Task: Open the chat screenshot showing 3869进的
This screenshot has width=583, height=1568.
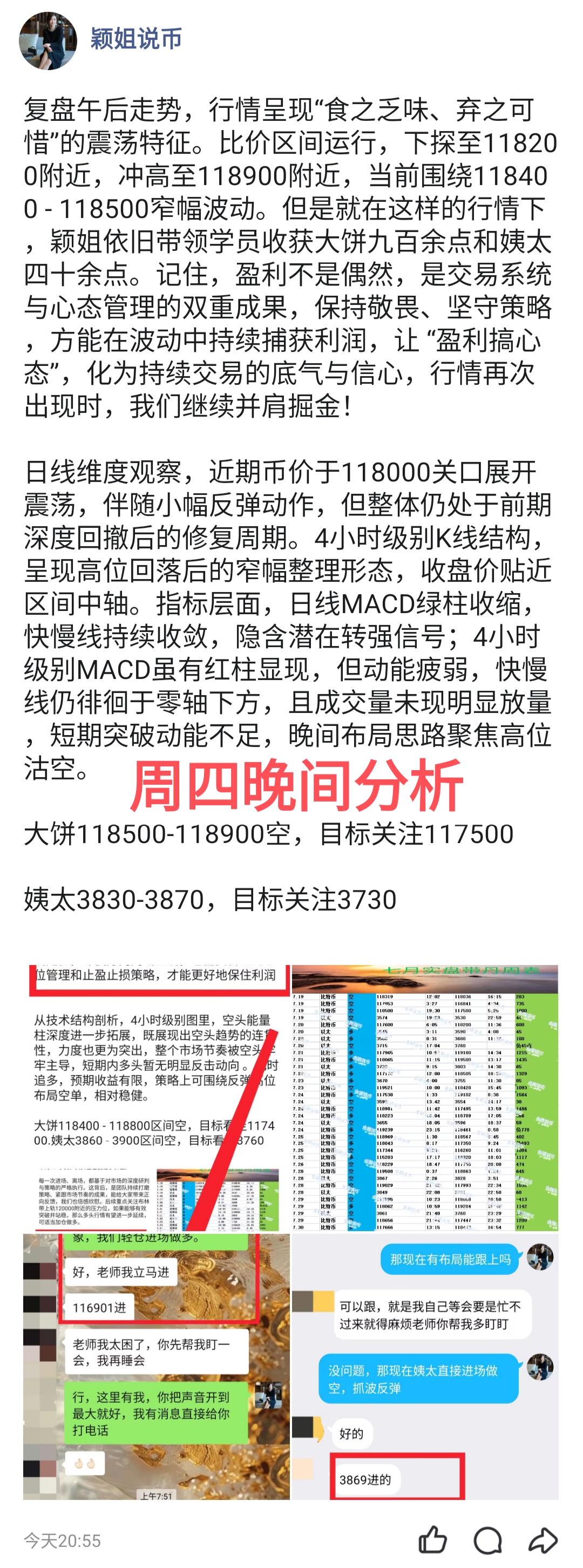Action: [425, 1366]
